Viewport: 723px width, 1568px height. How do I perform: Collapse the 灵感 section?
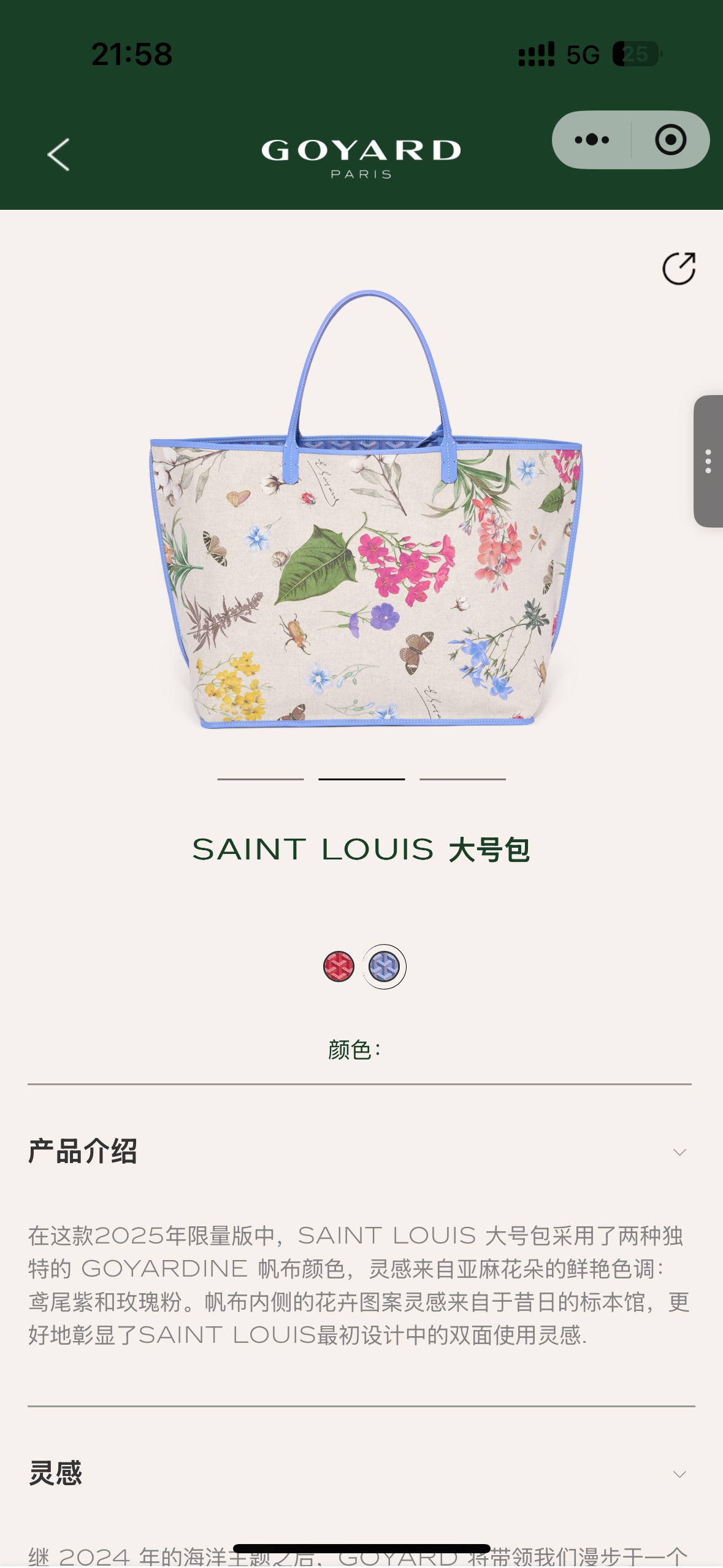click(x=679, y=1474)
